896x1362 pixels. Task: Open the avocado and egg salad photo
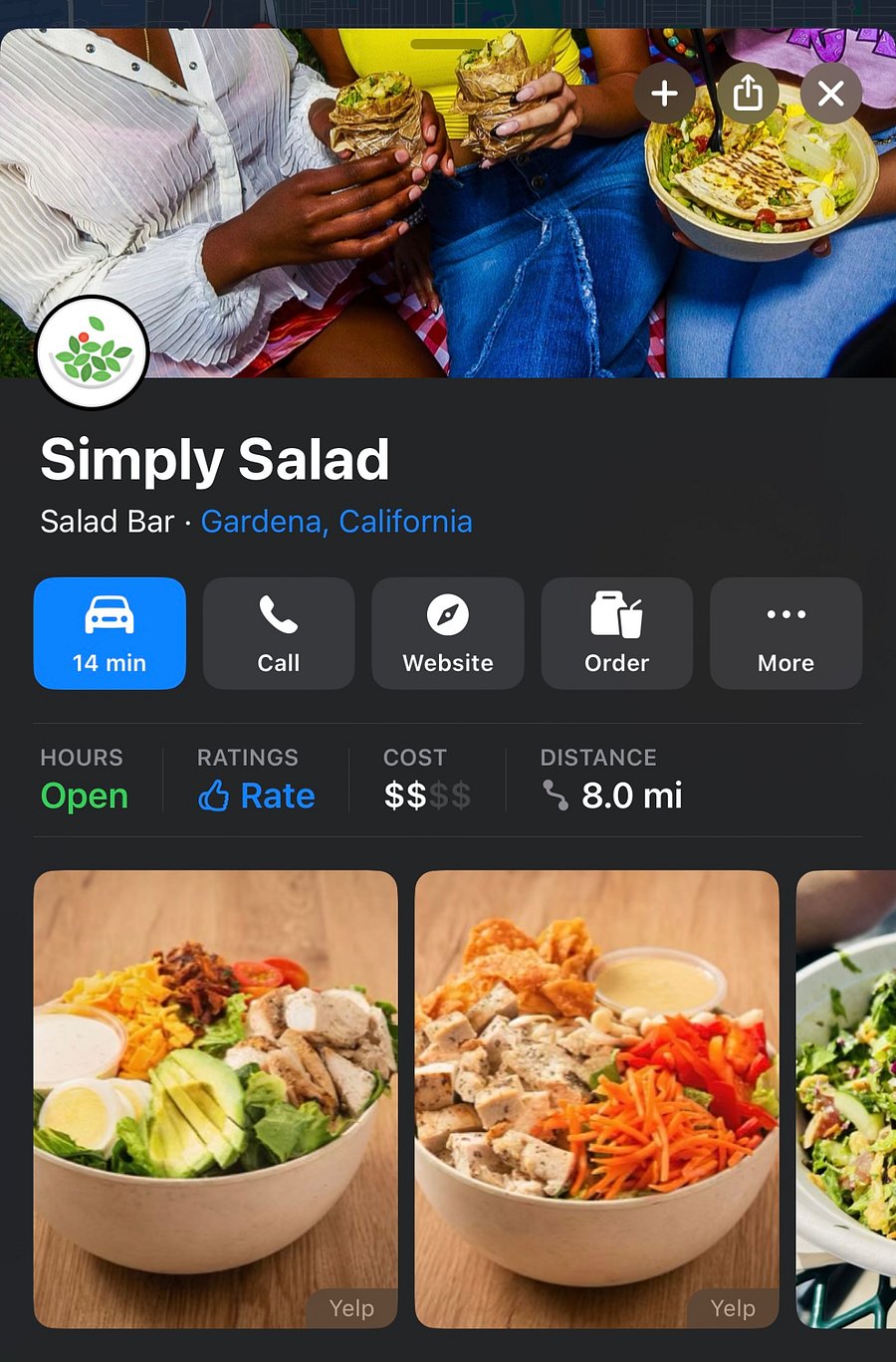pos(216,1099)
